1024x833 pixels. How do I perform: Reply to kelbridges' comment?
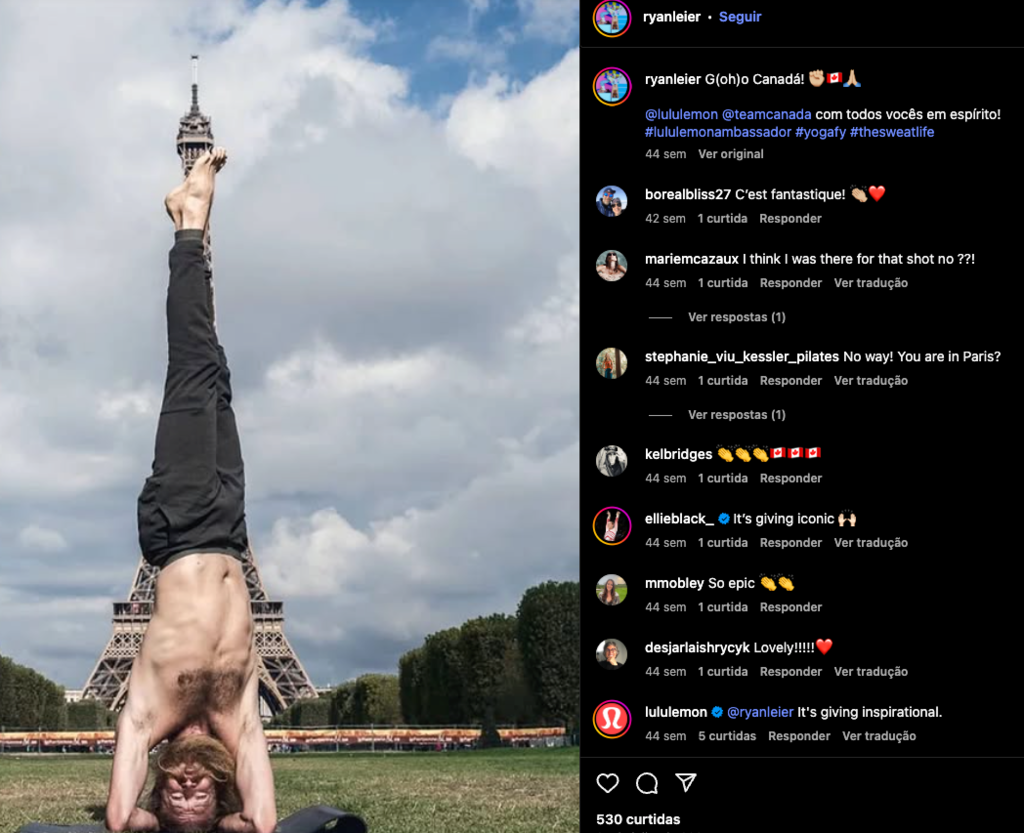pyautogui.click(x=790, y=478)
